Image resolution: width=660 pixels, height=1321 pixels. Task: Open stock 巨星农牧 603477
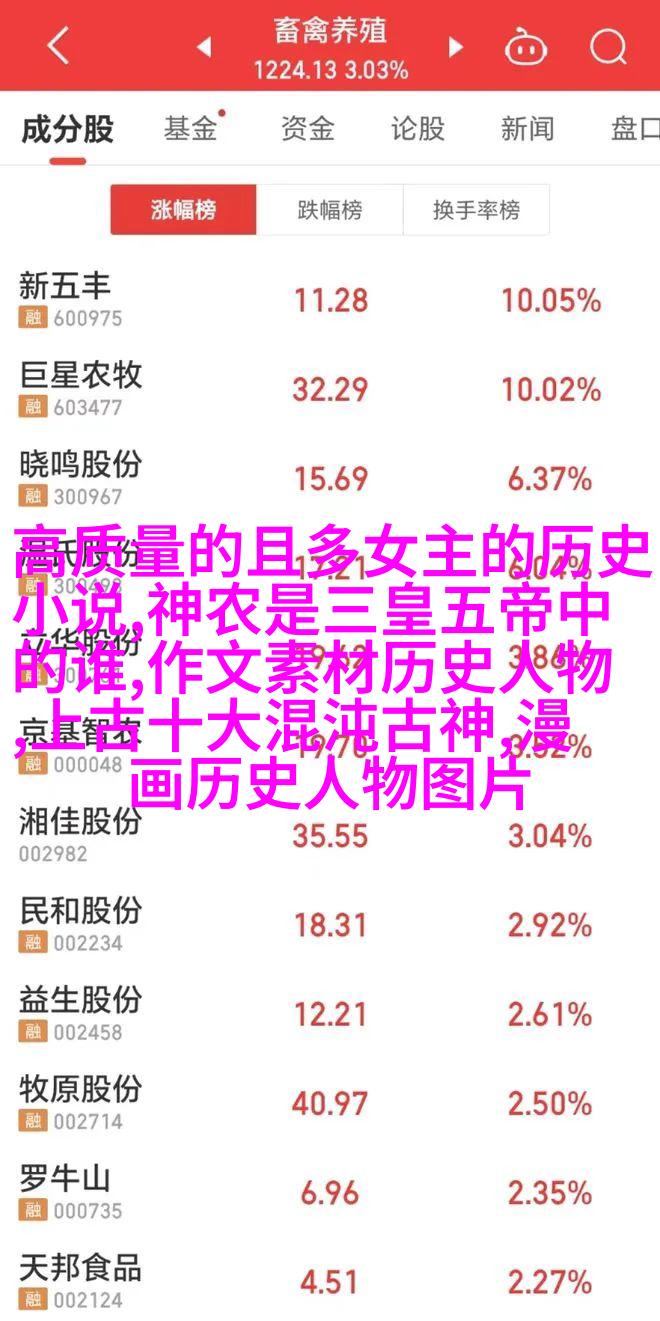[330, 389]
